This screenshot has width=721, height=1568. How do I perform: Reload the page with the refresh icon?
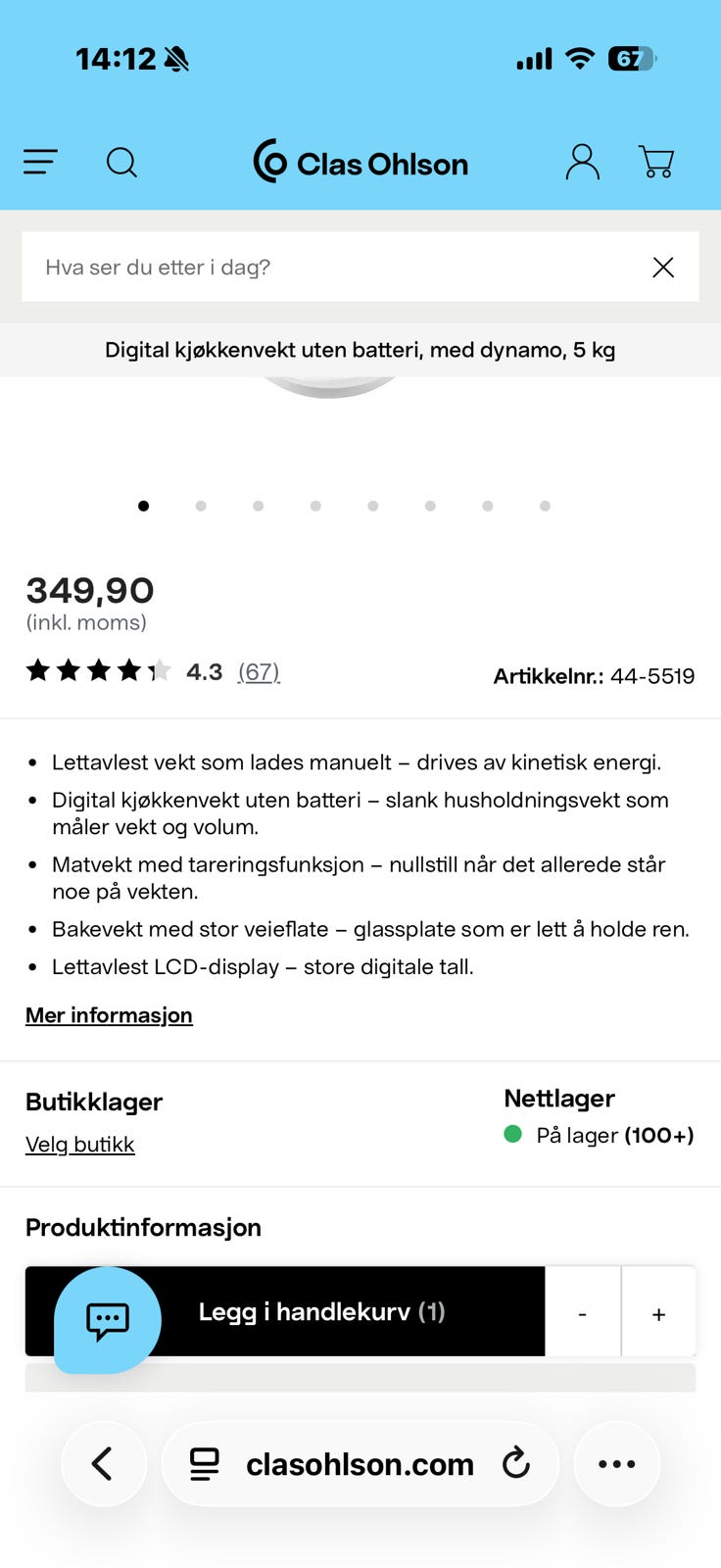pos(516,1464)
